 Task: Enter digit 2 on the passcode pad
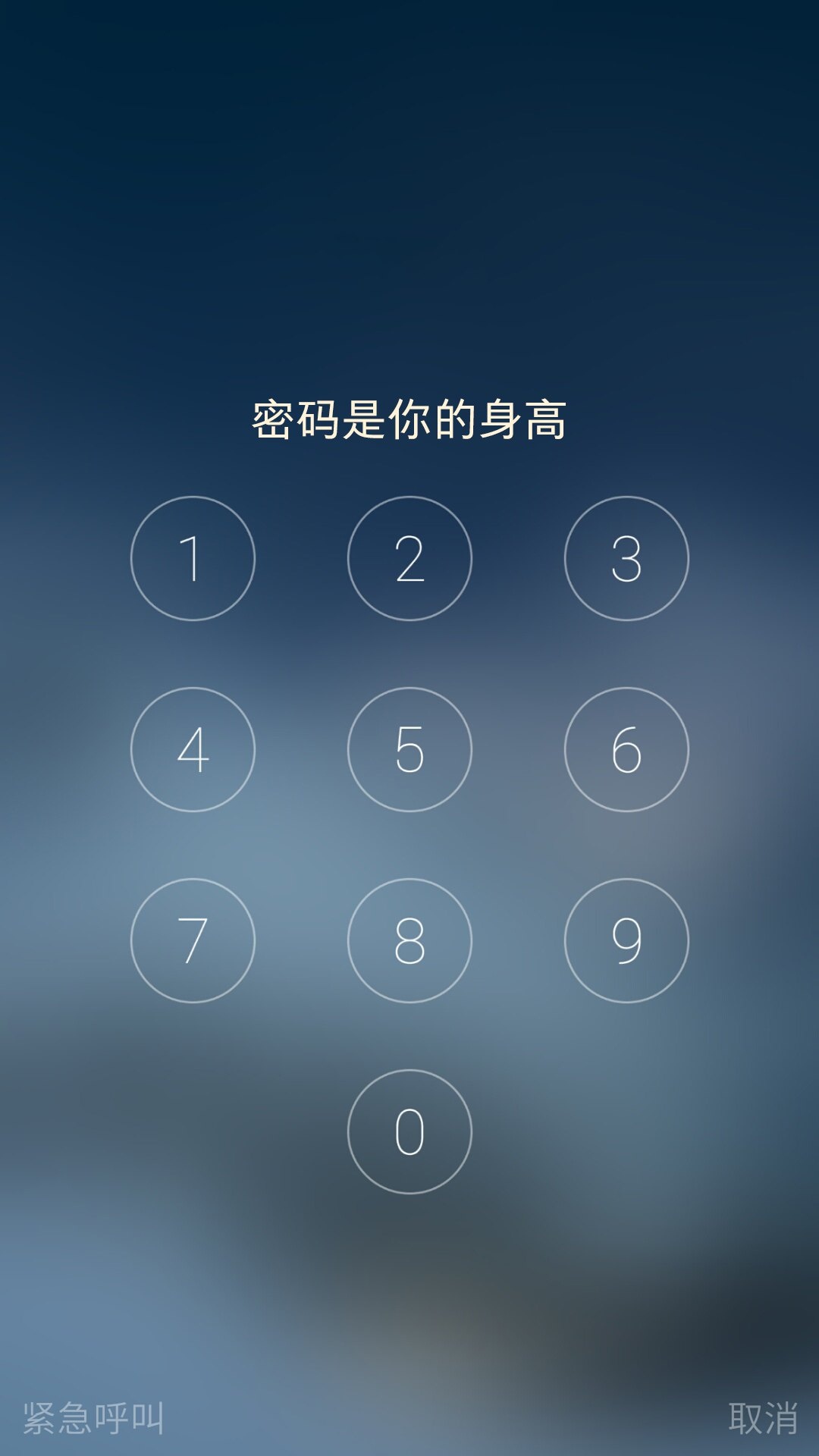pyautogui.click(x=409, y=559)
